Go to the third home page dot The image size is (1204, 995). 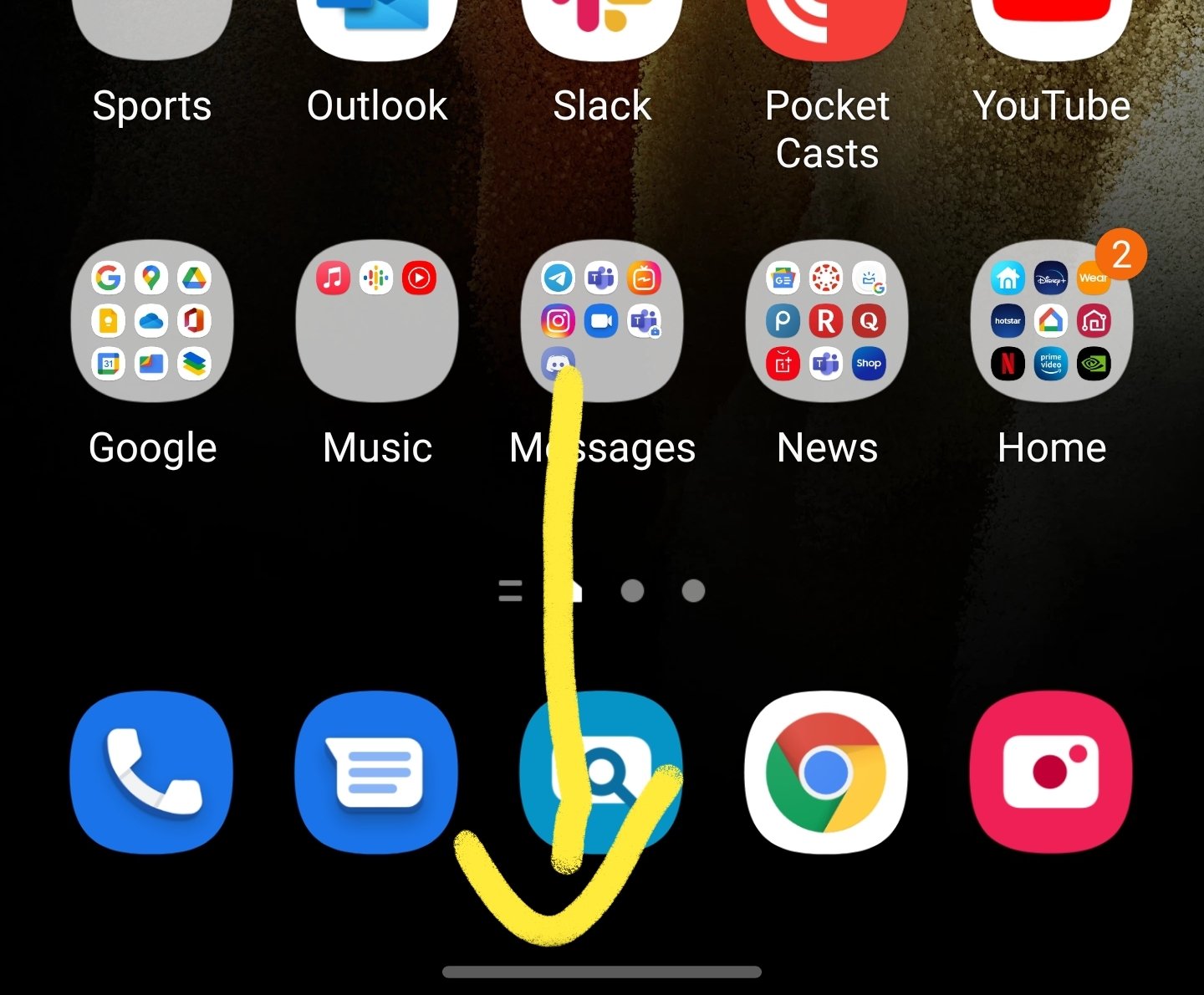tap(693, 591)
